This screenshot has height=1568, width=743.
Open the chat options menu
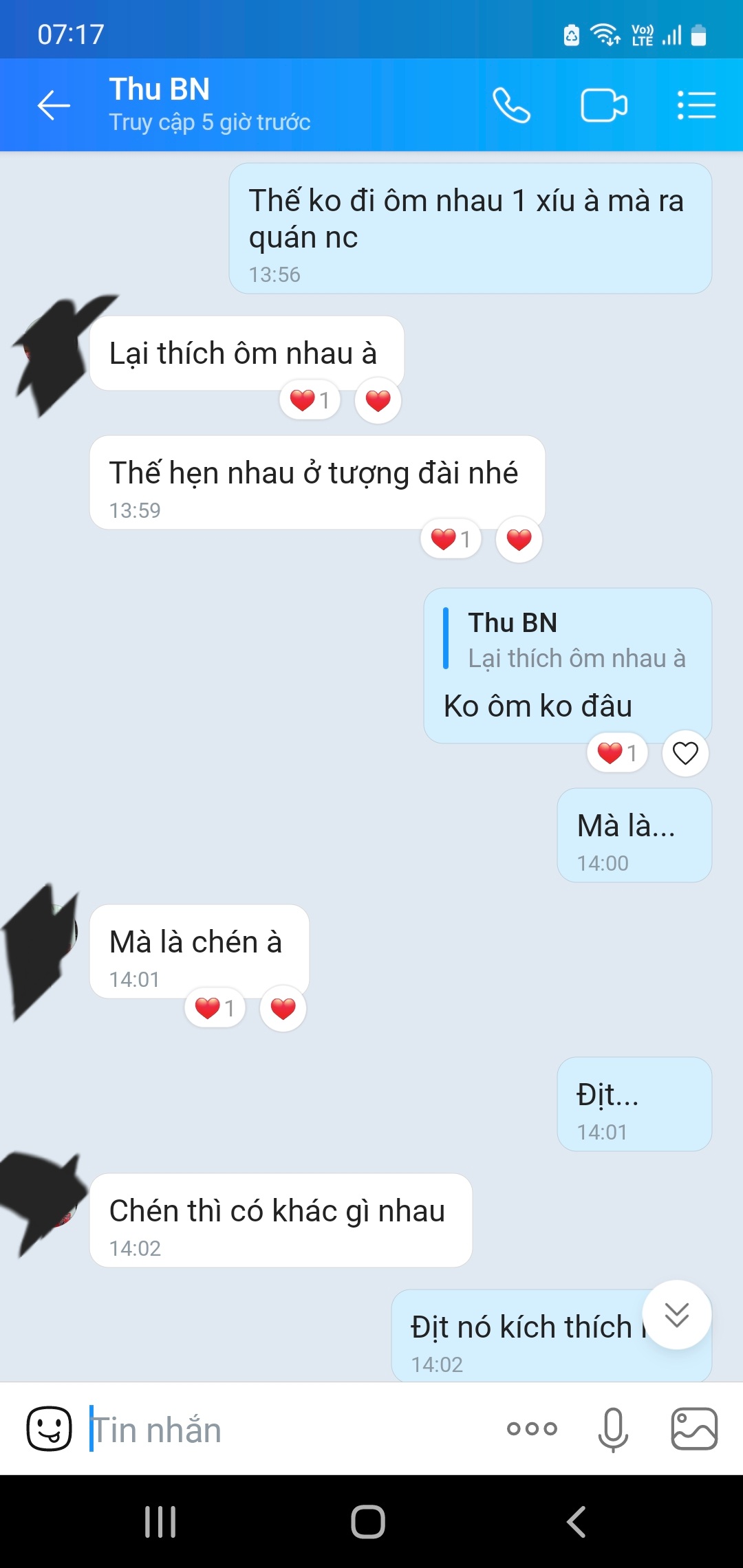pos(696,105)
